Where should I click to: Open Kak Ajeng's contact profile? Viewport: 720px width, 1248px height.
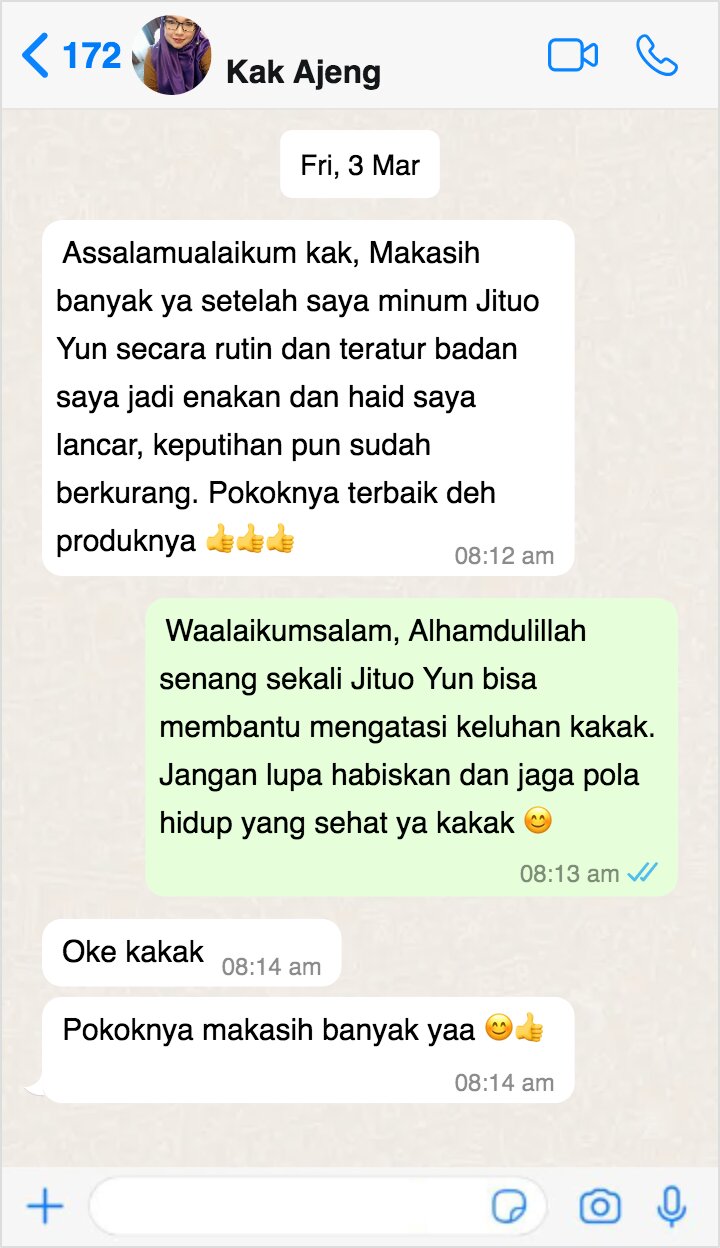[303, 72]
